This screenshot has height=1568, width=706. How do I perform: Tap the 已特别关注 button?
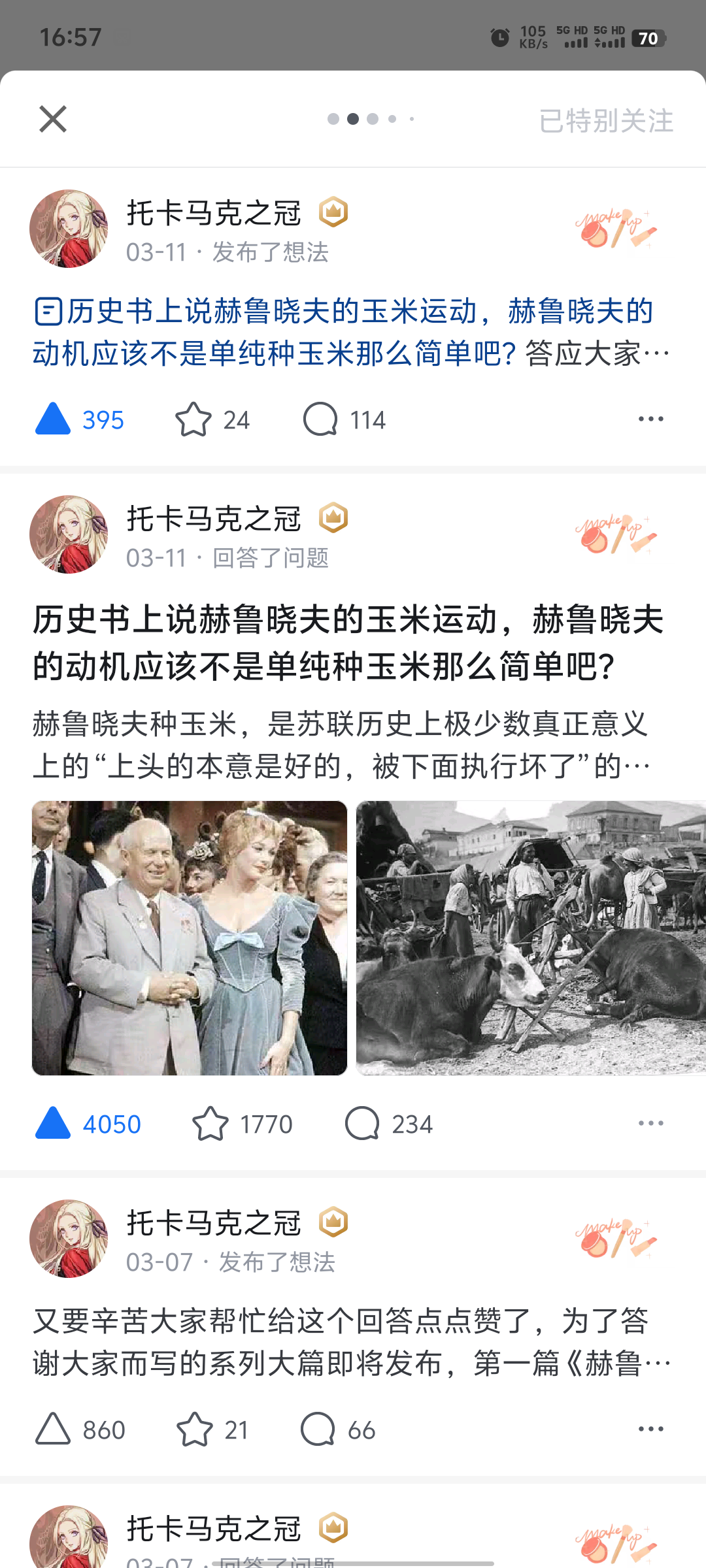(x=605, y=121)
